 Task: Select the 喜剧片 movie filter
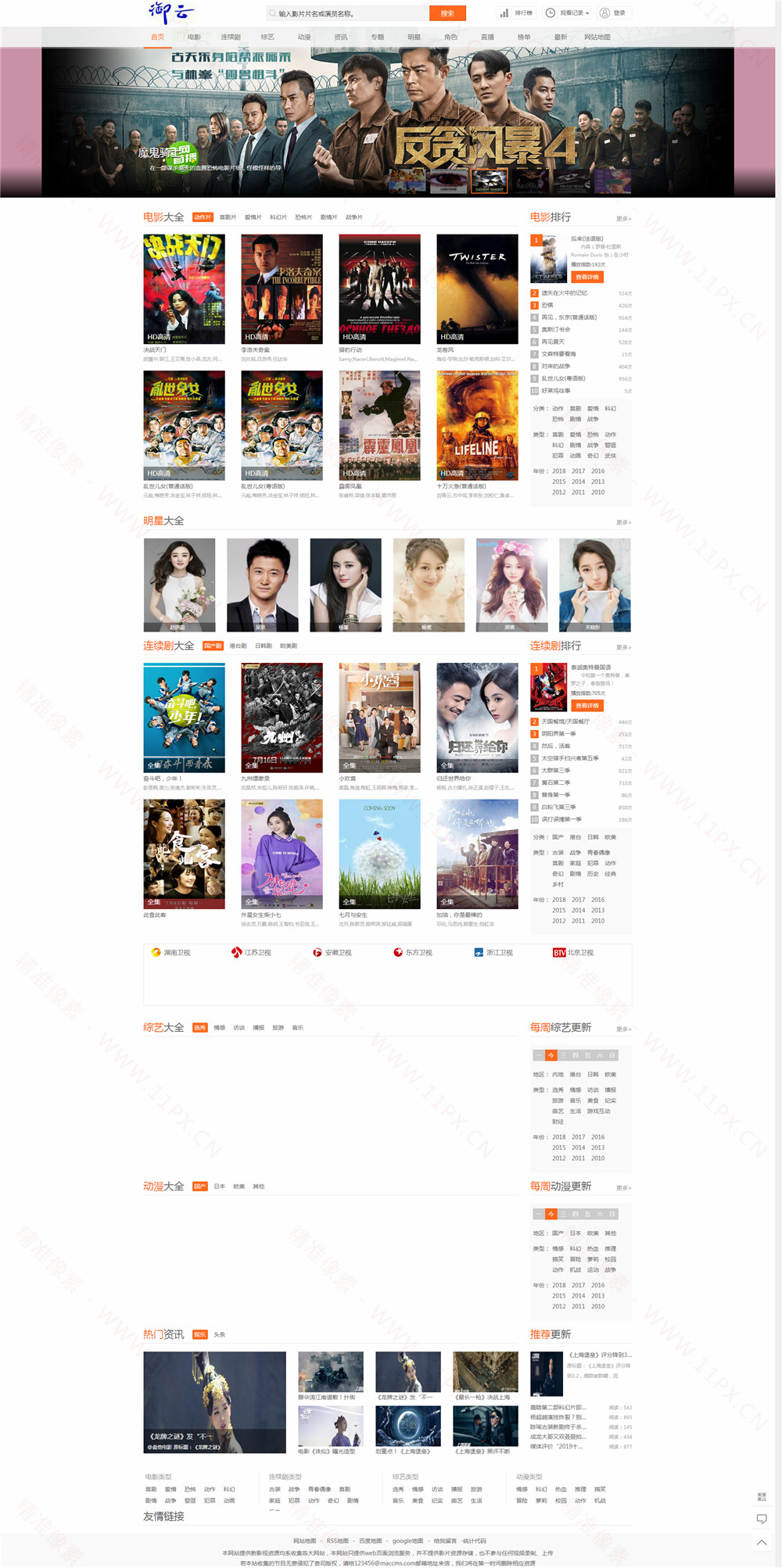click(x=228, y=217)
